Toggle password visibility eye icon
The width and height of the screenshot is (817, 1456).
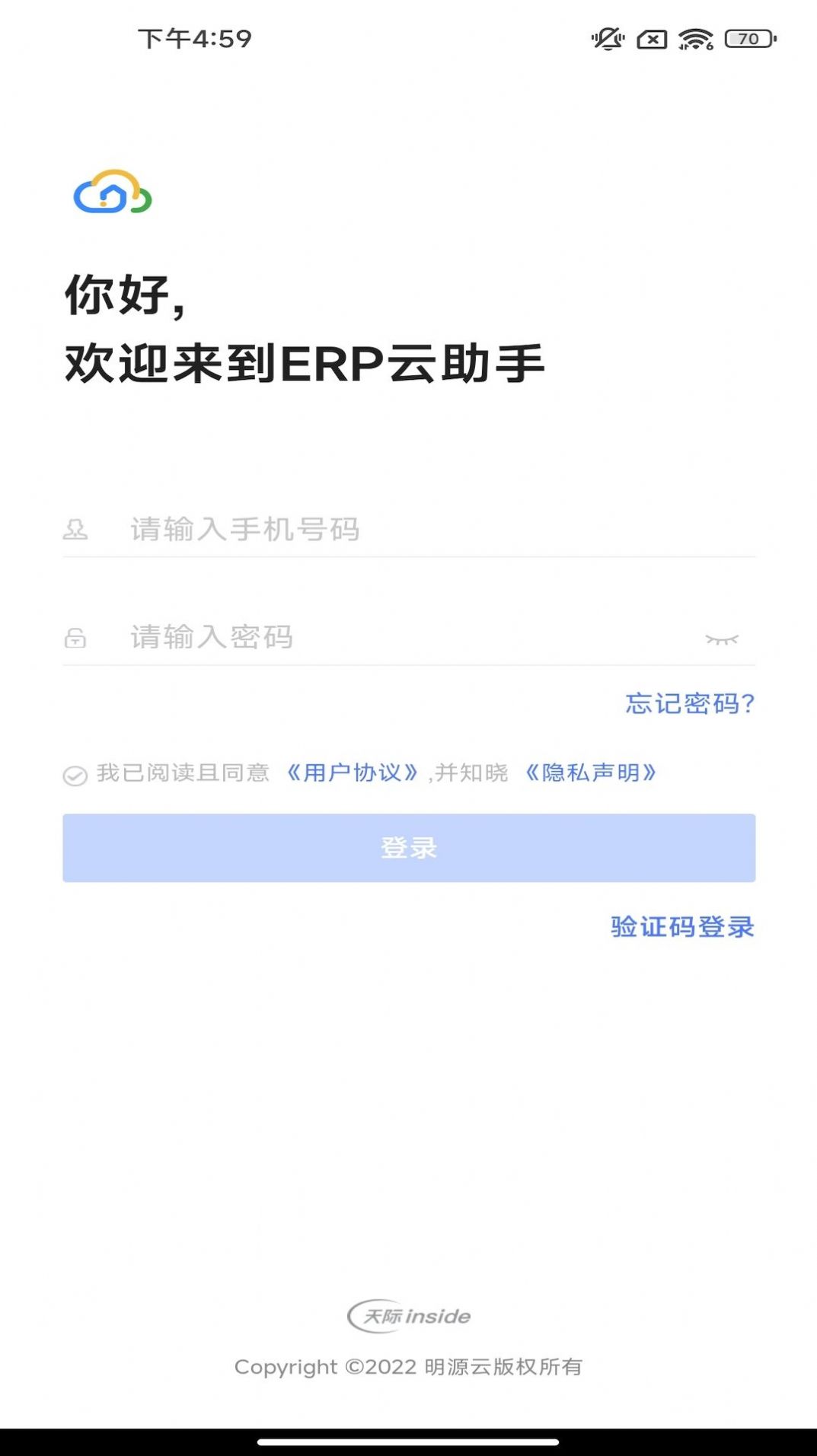click(721, 639)
